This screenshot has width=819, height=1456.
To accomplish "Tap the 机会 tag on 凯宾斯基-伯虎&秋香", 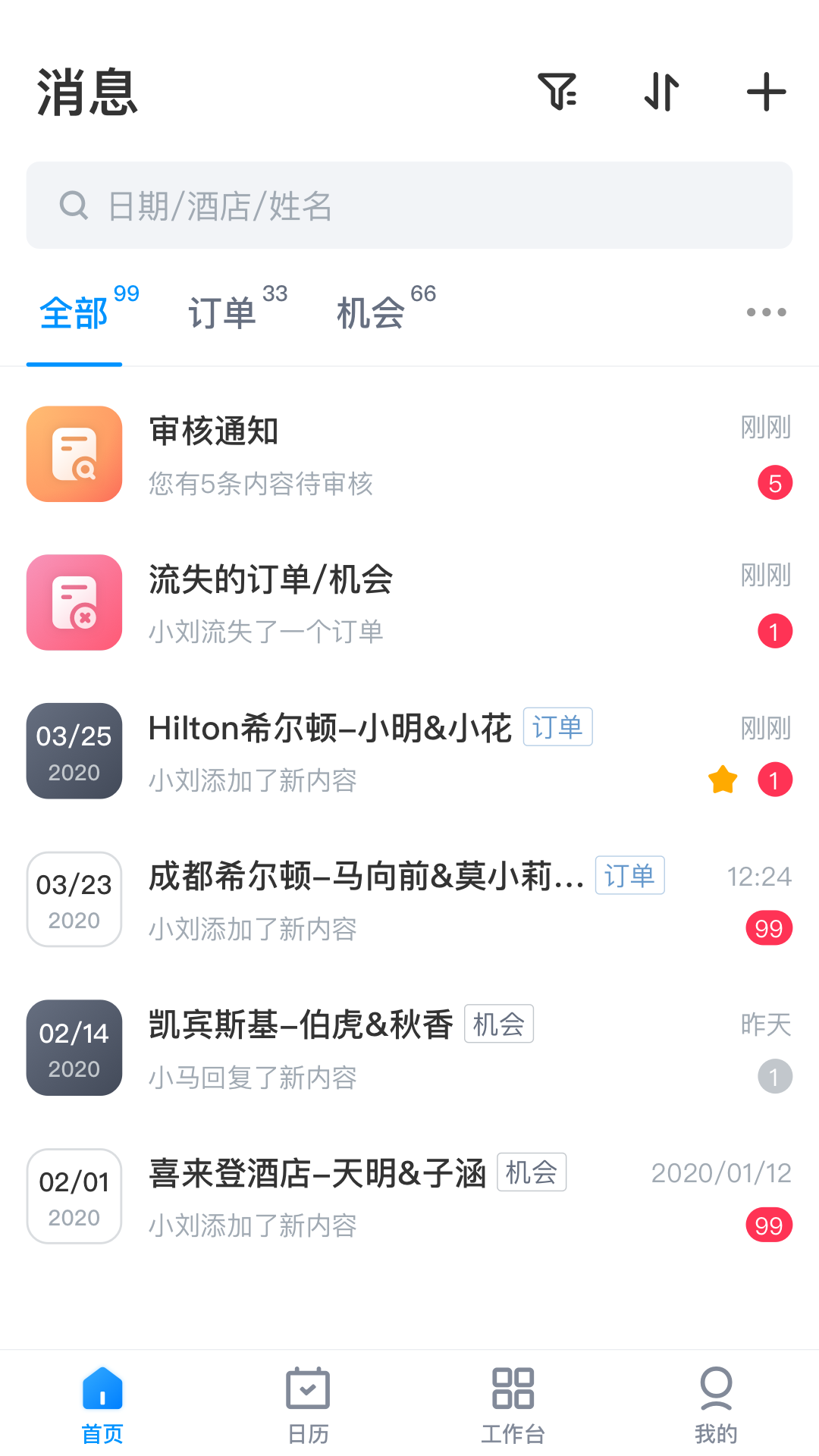I will coord(499,1024).
